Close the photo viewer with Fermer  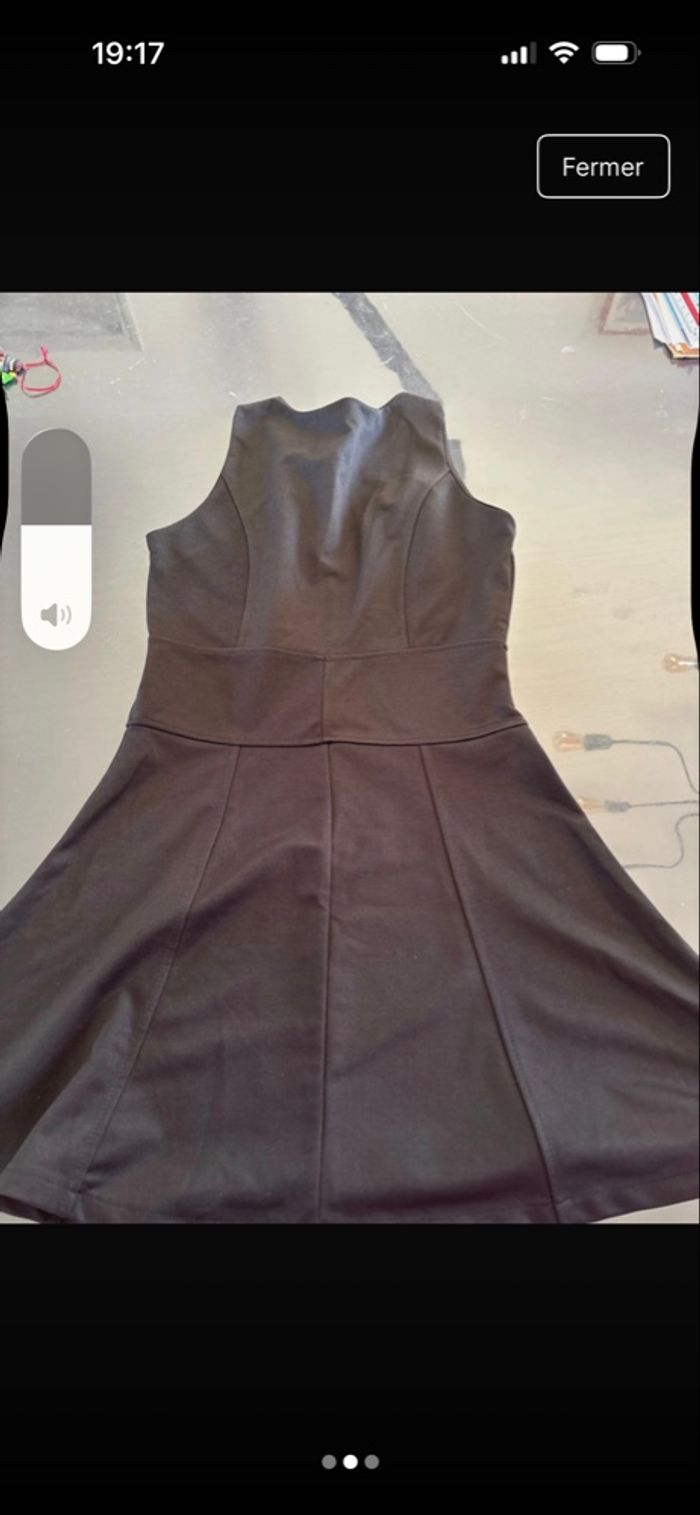(x=602, y=167)
